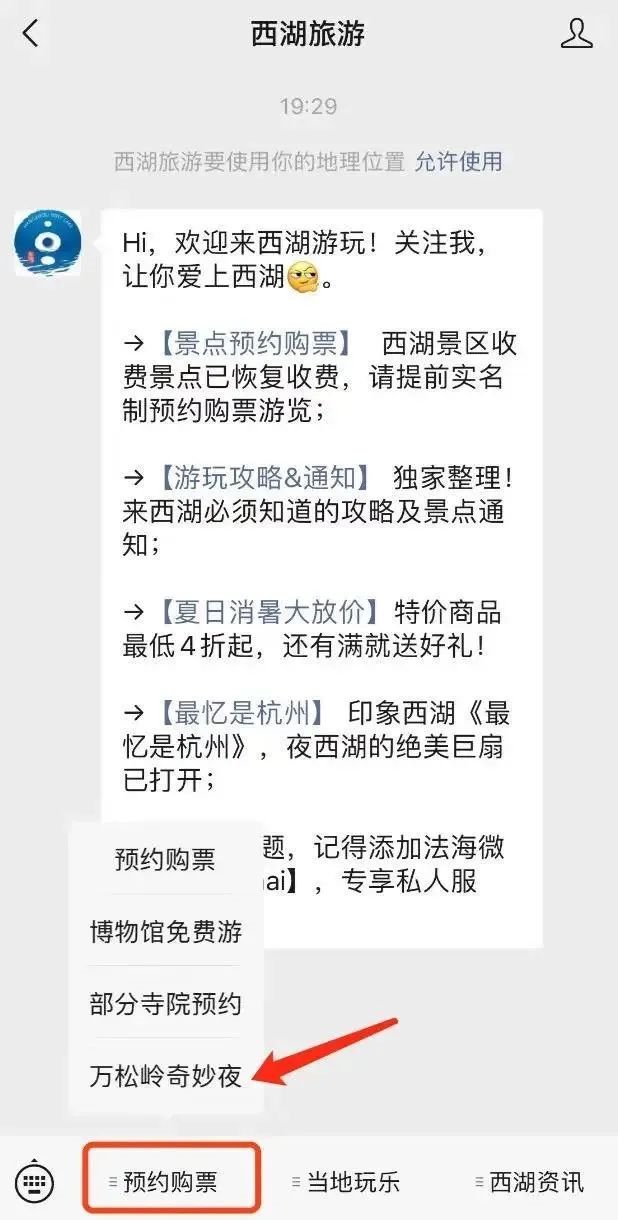
Task: Open 【景点预约购票】 link
Action: (254, 343)
